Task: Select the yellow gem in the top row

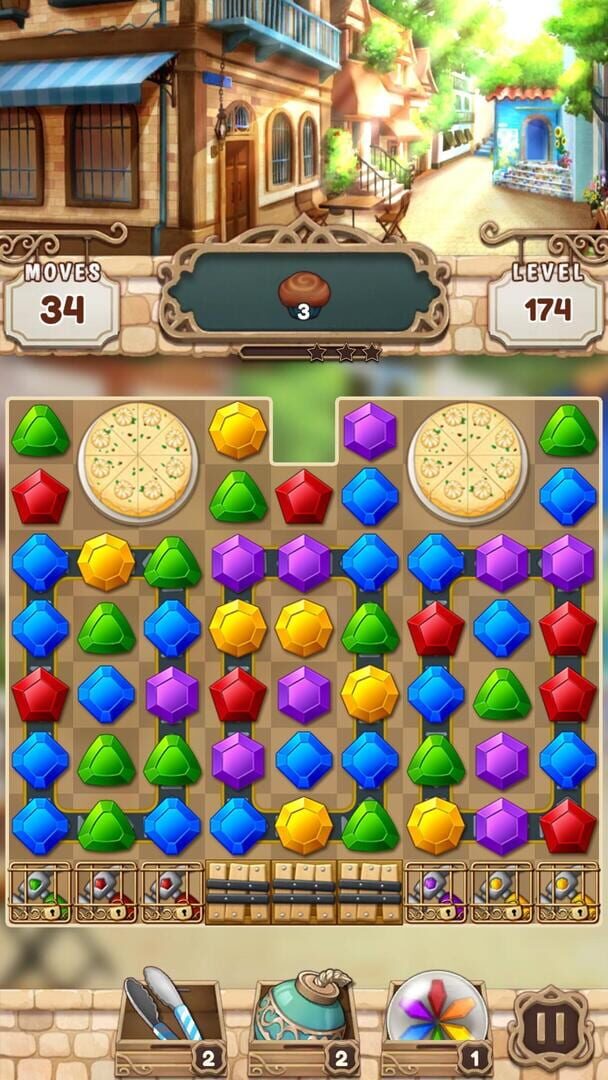Action: [x=238, y=431]
